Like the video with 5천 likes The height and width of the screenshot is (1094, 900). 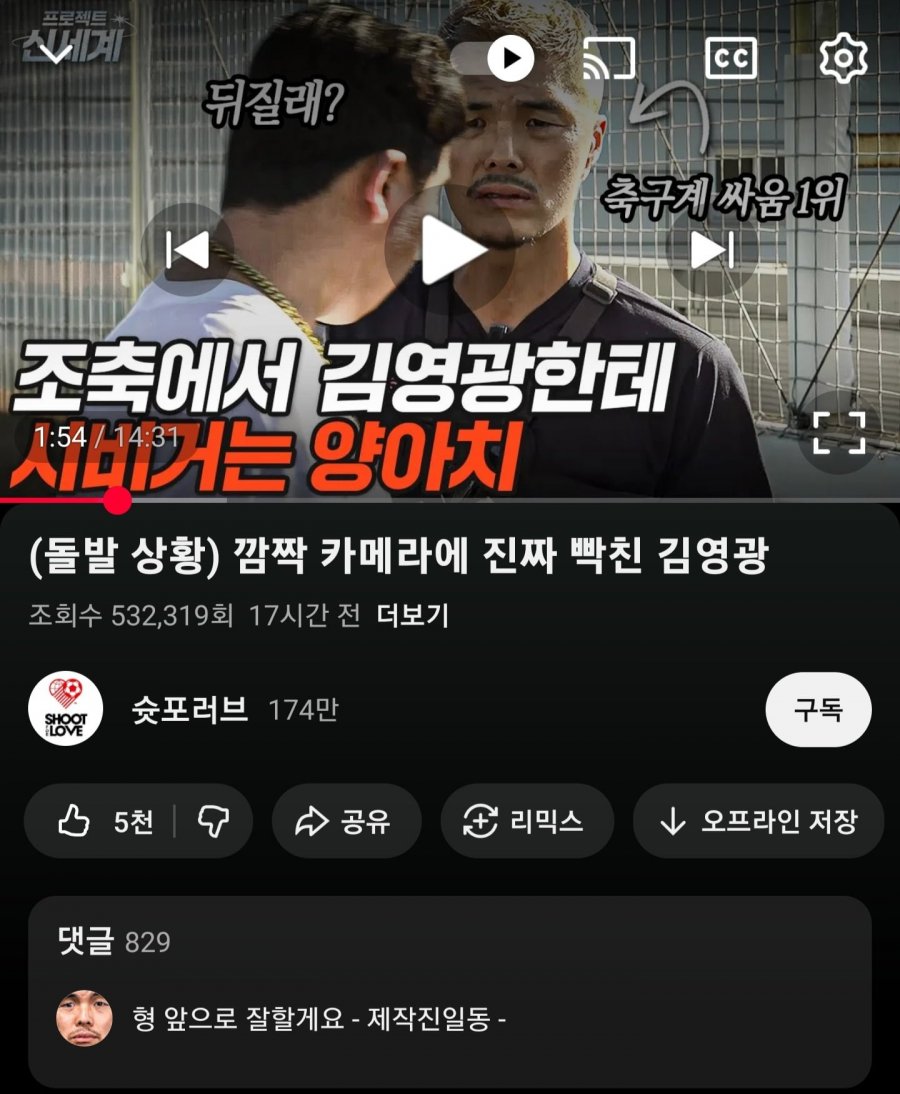click(x=106, y=822)
